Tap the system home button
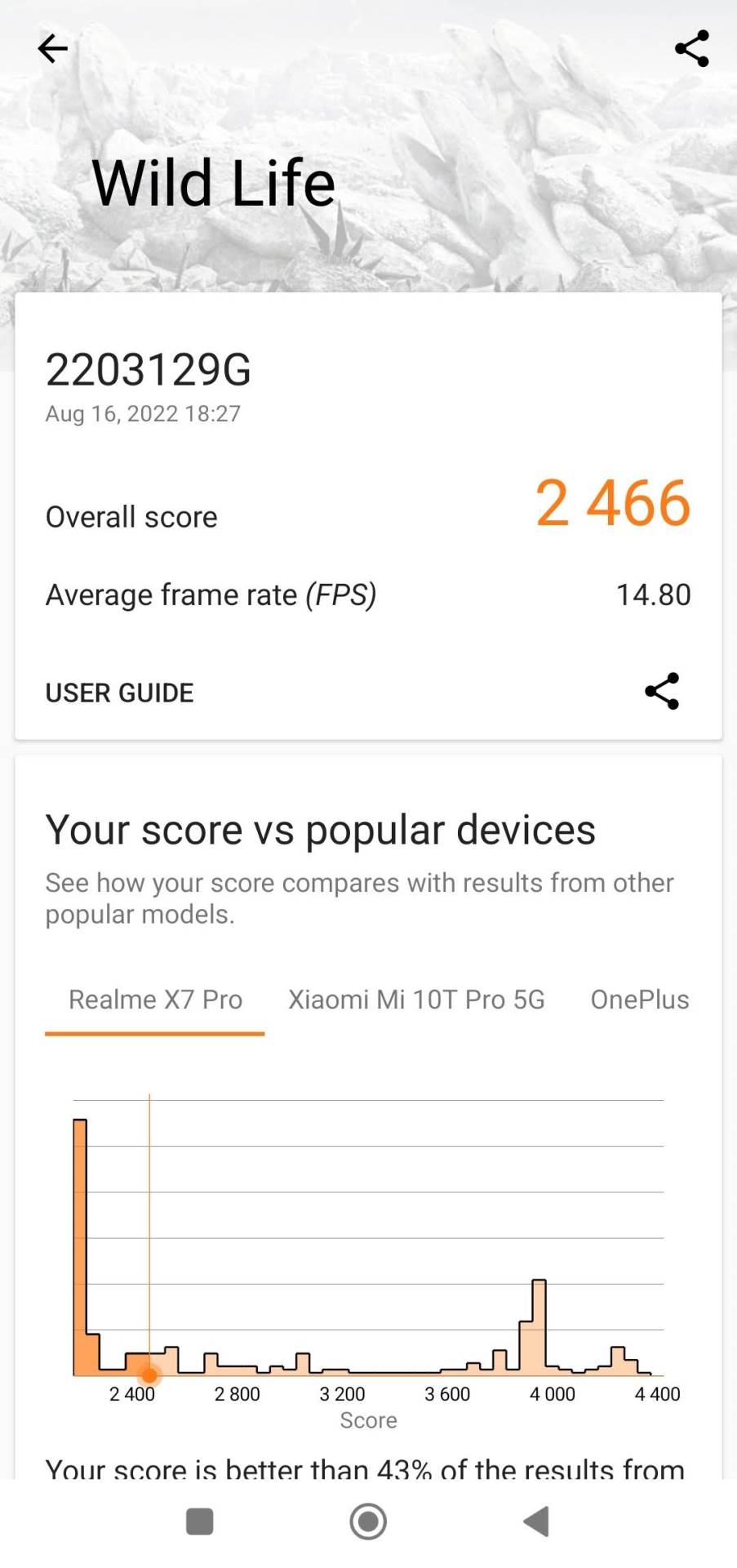This screenshot has height=1568, width=737. click(368, 1521)
